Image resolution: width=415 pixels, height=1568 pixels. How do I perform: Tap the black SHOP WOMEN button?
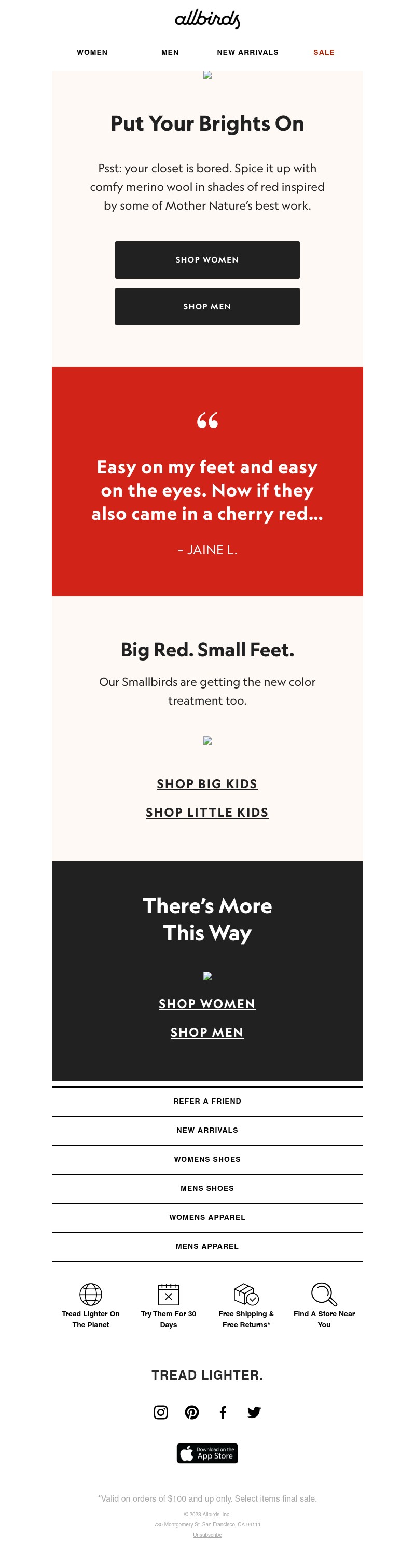pos(207,260)
